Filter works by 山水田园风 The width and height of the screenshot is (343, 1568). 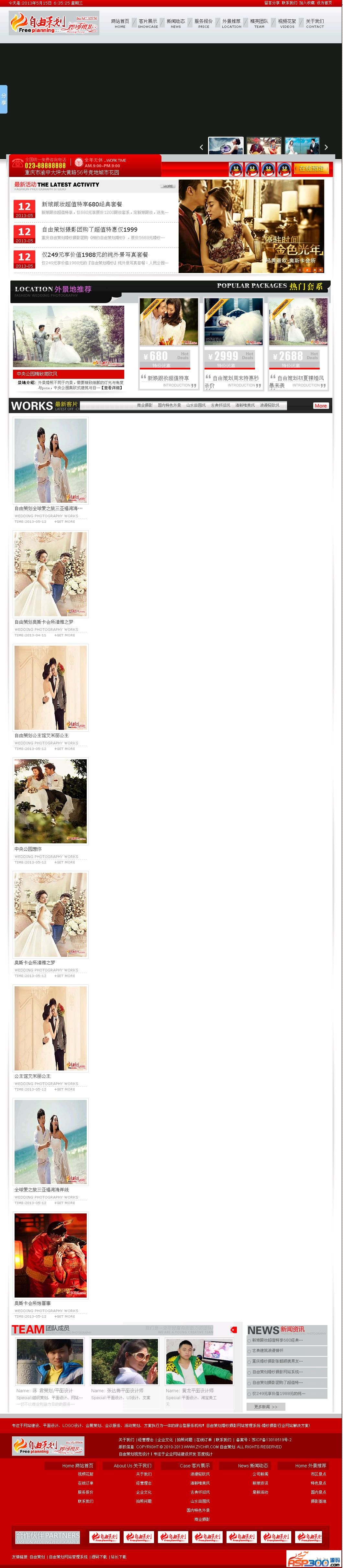tap(195, 405)
